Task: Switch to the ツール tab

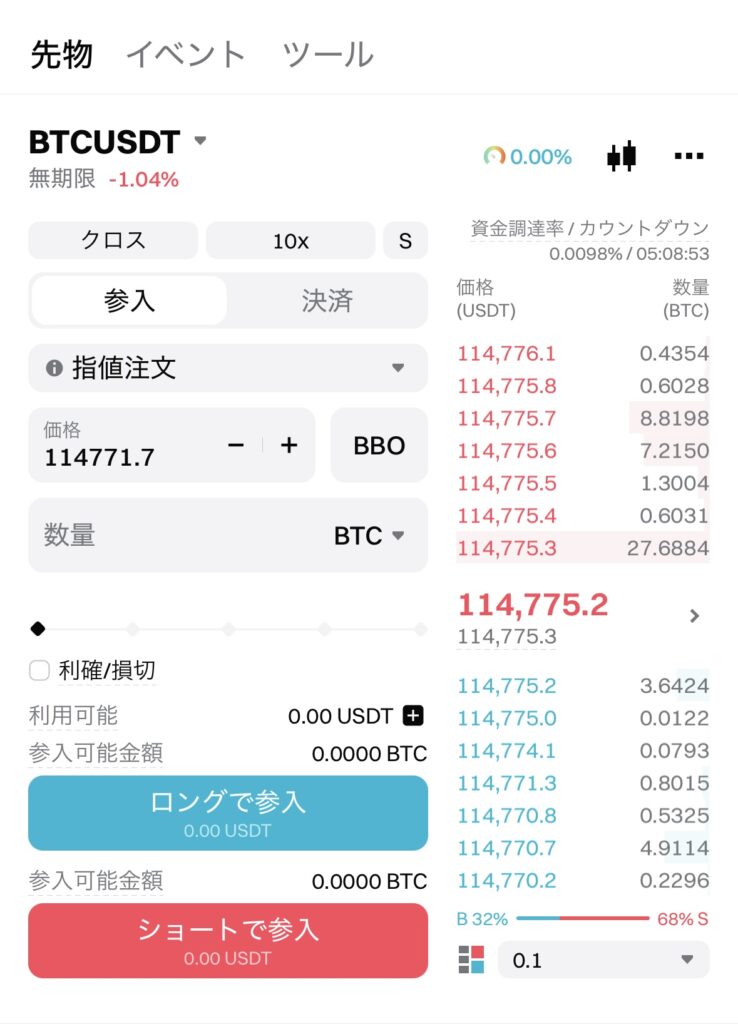Action: coord(328,54)
